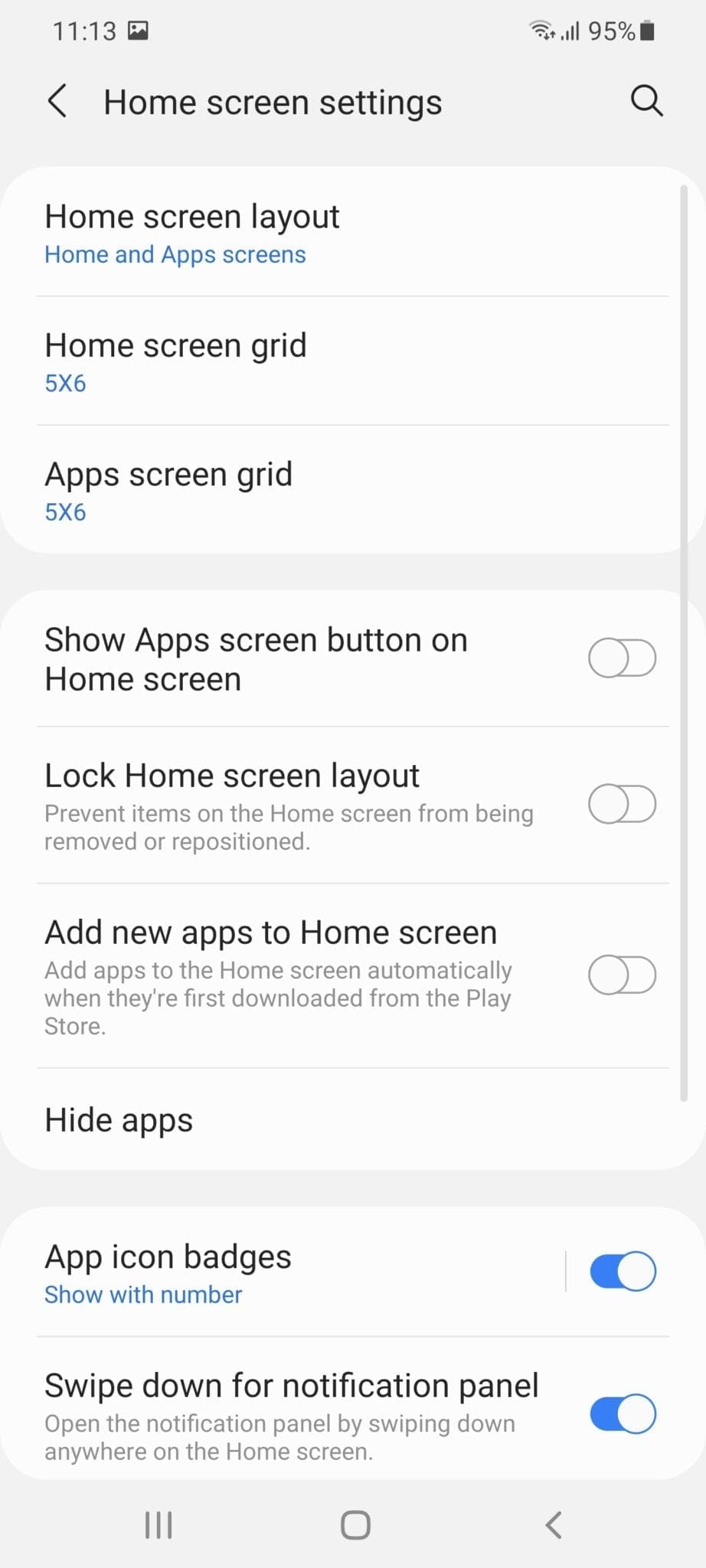
Task: Open recent apps from navigation bar
Action: point(159,1524)
